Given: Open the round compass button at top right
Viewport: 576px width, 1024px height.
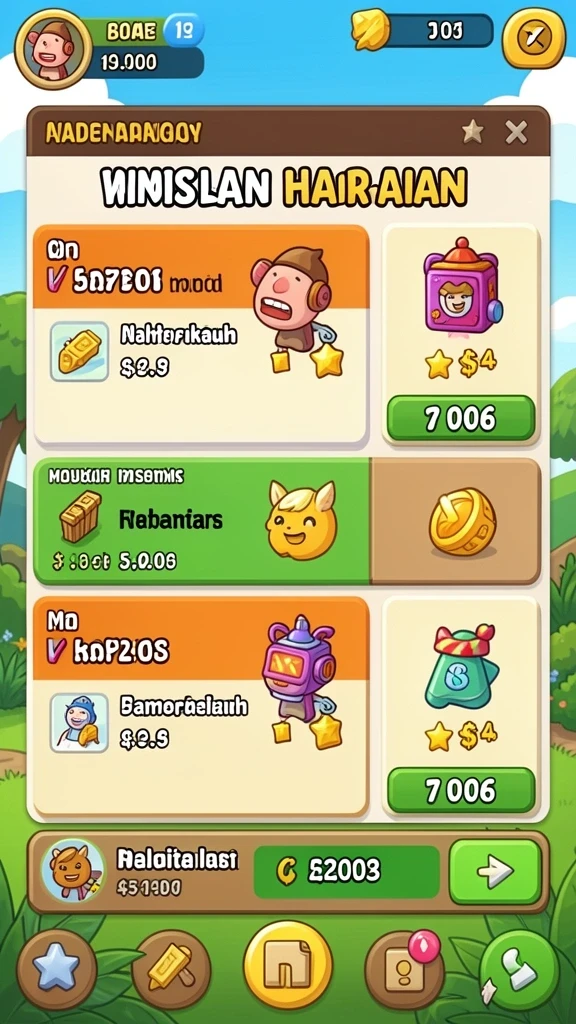Looking at the screenshot, I should point(533,38).
